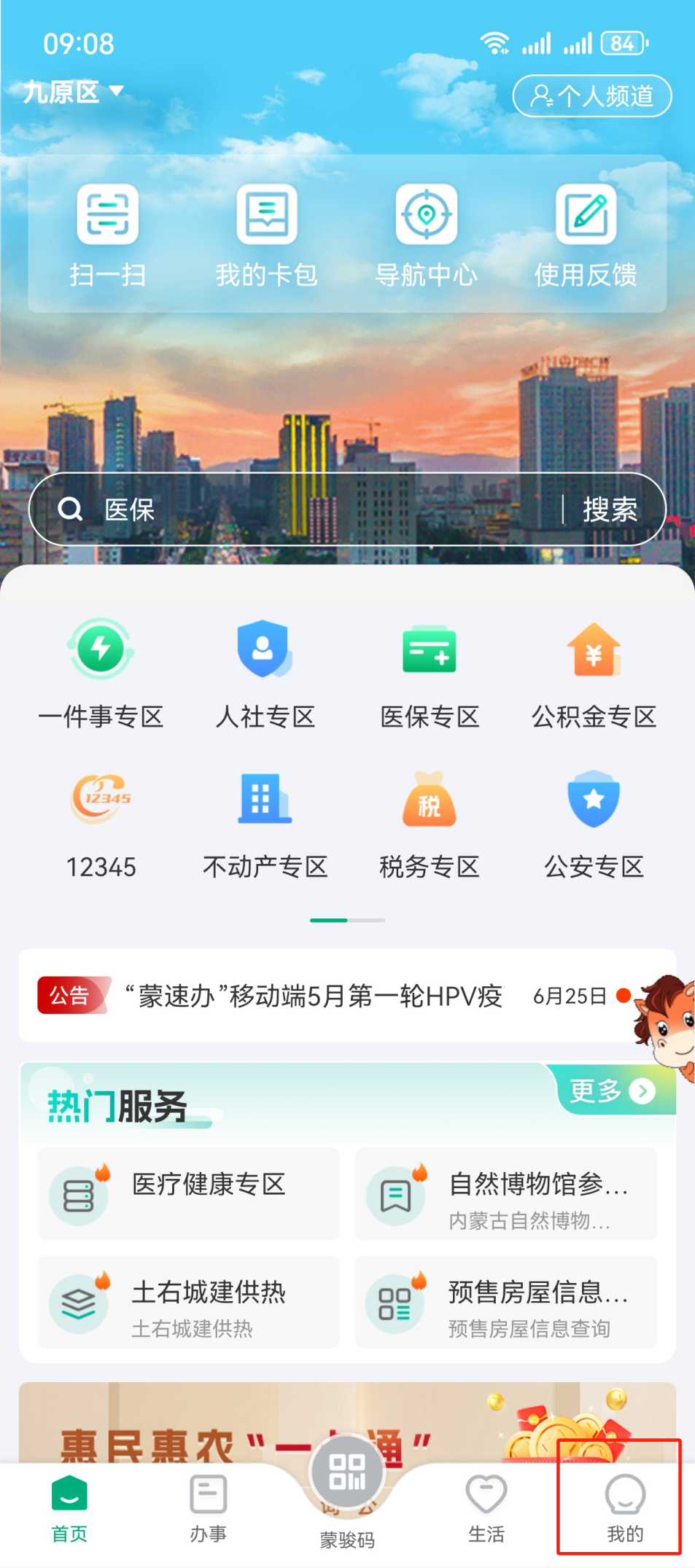This screenshot has height=1568, width=695.
Task: Open 个人频道 personal channel
Action: (591, 95)
